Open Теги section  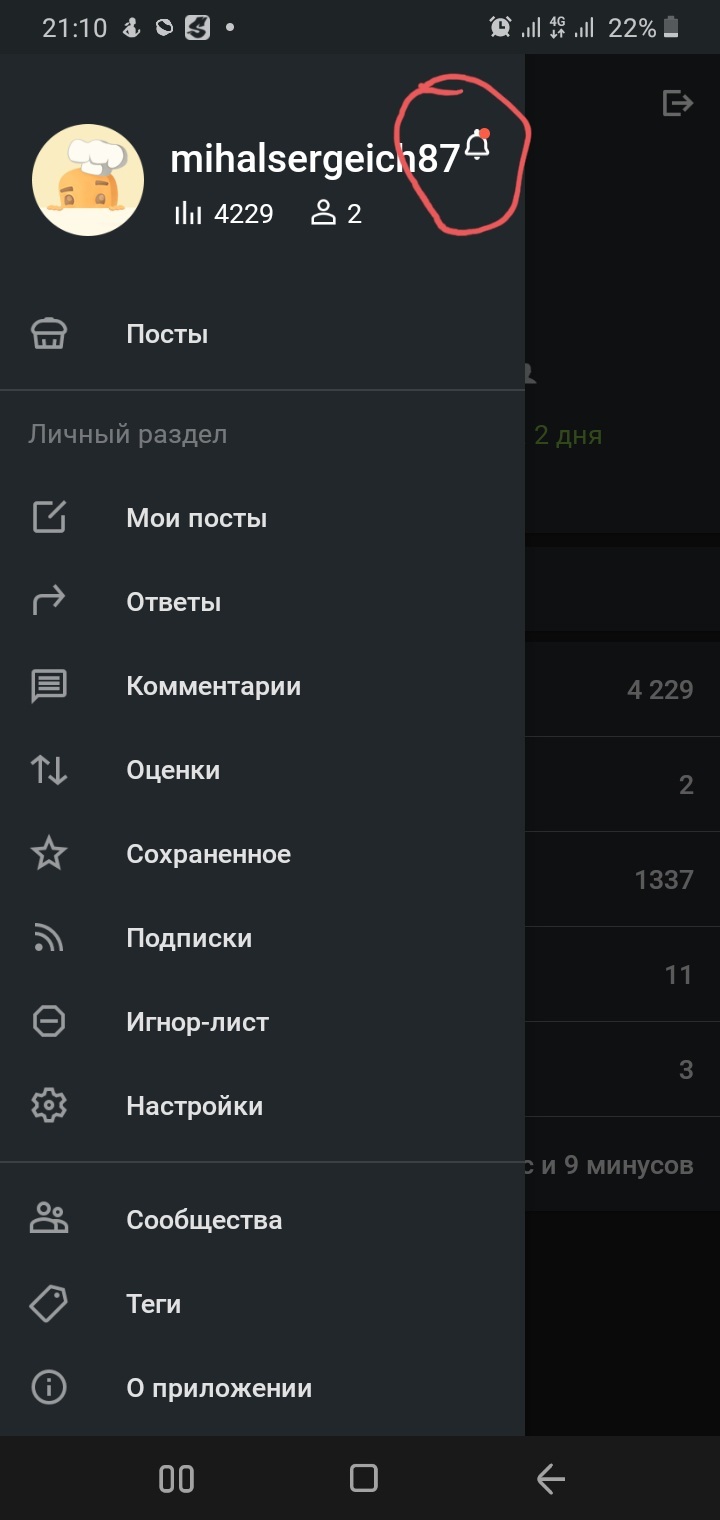(x=153, y=1304)
